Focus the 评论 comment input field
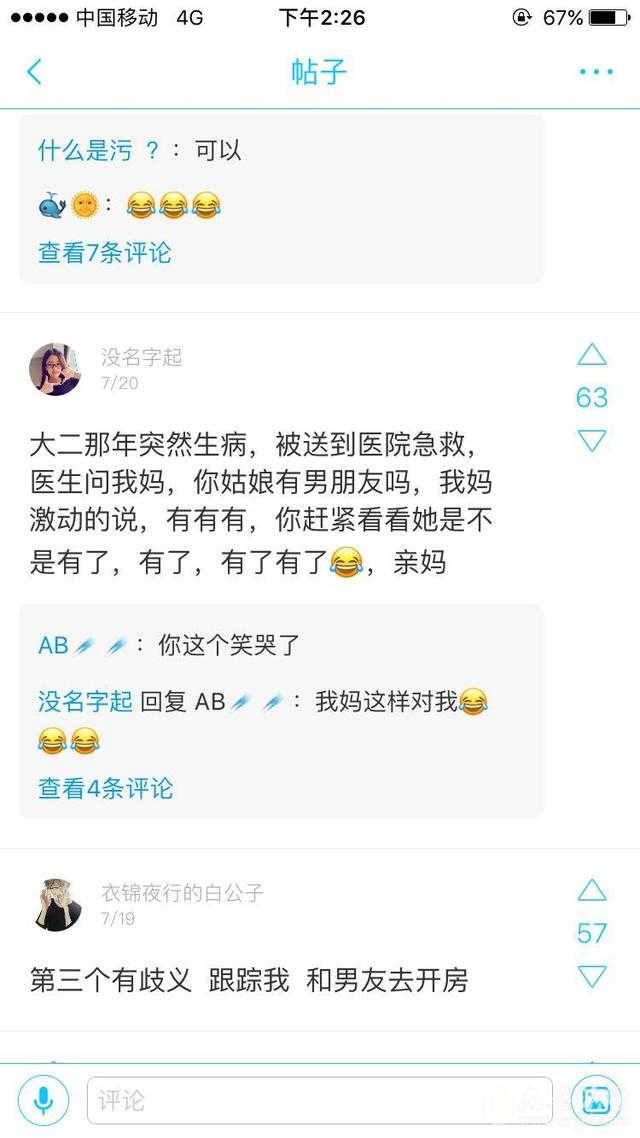The width and height of the screenshot is (640, 1138). 320,1101
